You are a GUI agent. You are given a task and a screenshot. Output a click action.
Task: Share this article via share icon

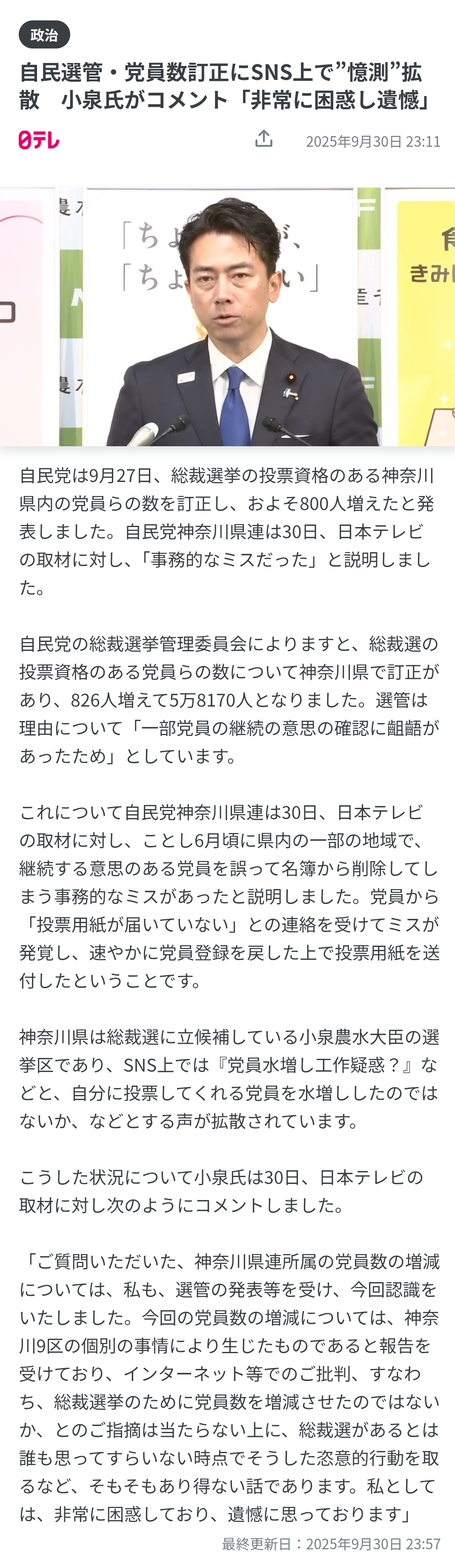click(x=263, y=139)
